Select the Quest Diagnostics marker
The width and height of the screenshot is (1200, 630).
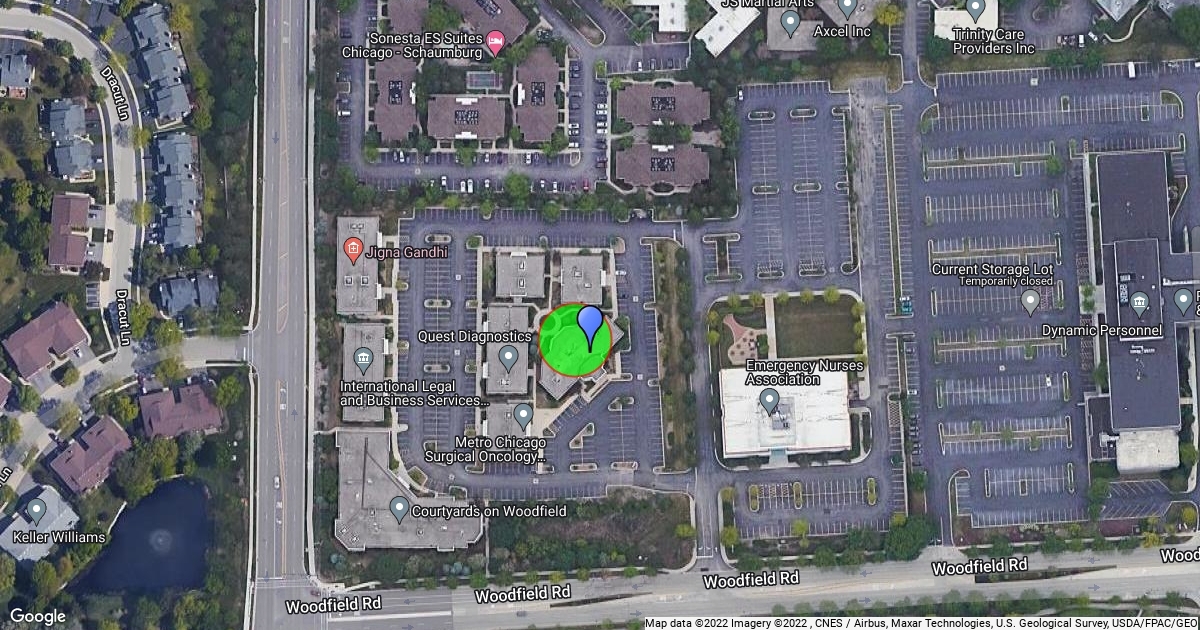(x=508, y=356)
